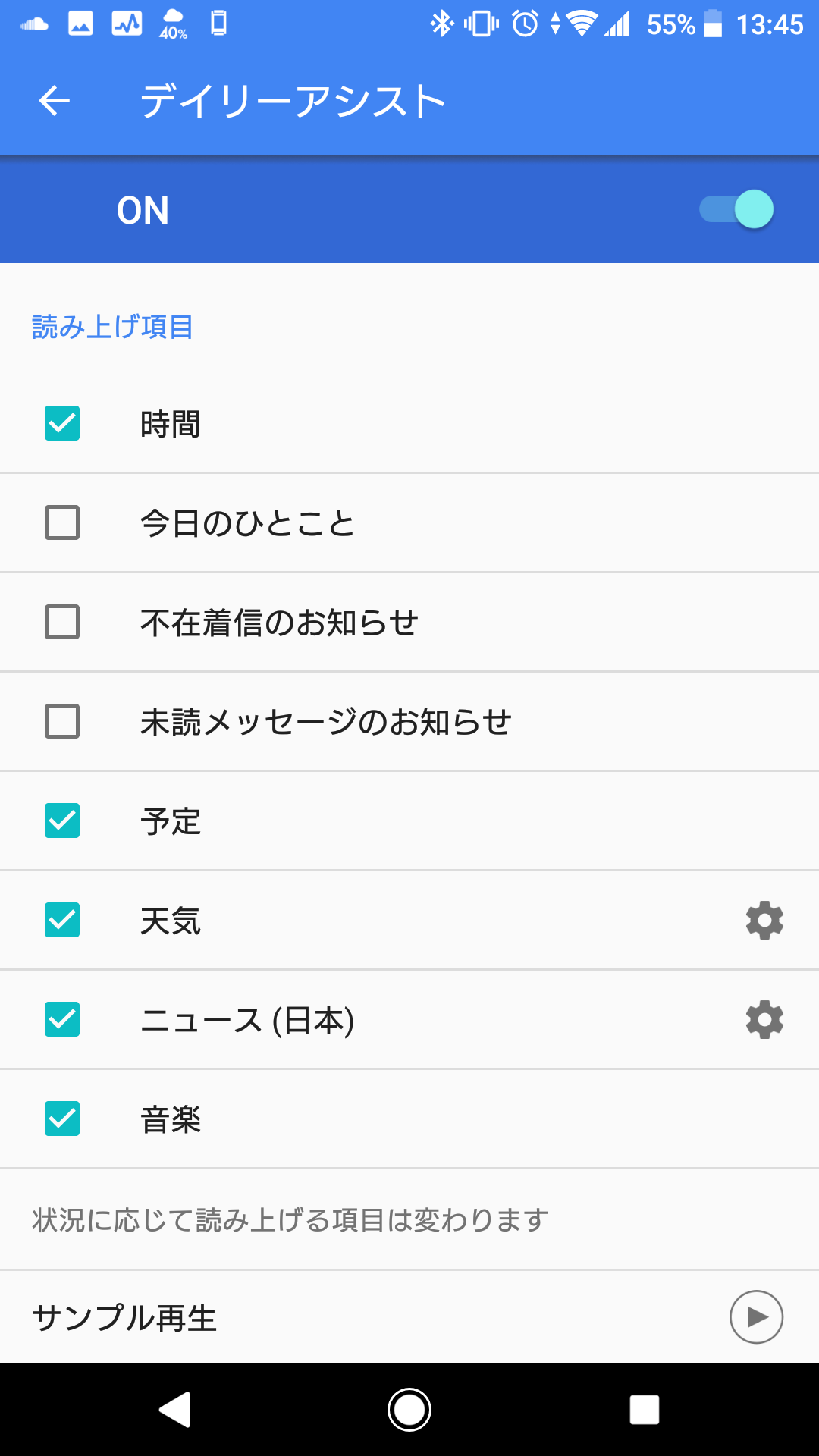Tap the デイリーアシスト title text
The image size is (819, 1456).
(x=293, y=99)
